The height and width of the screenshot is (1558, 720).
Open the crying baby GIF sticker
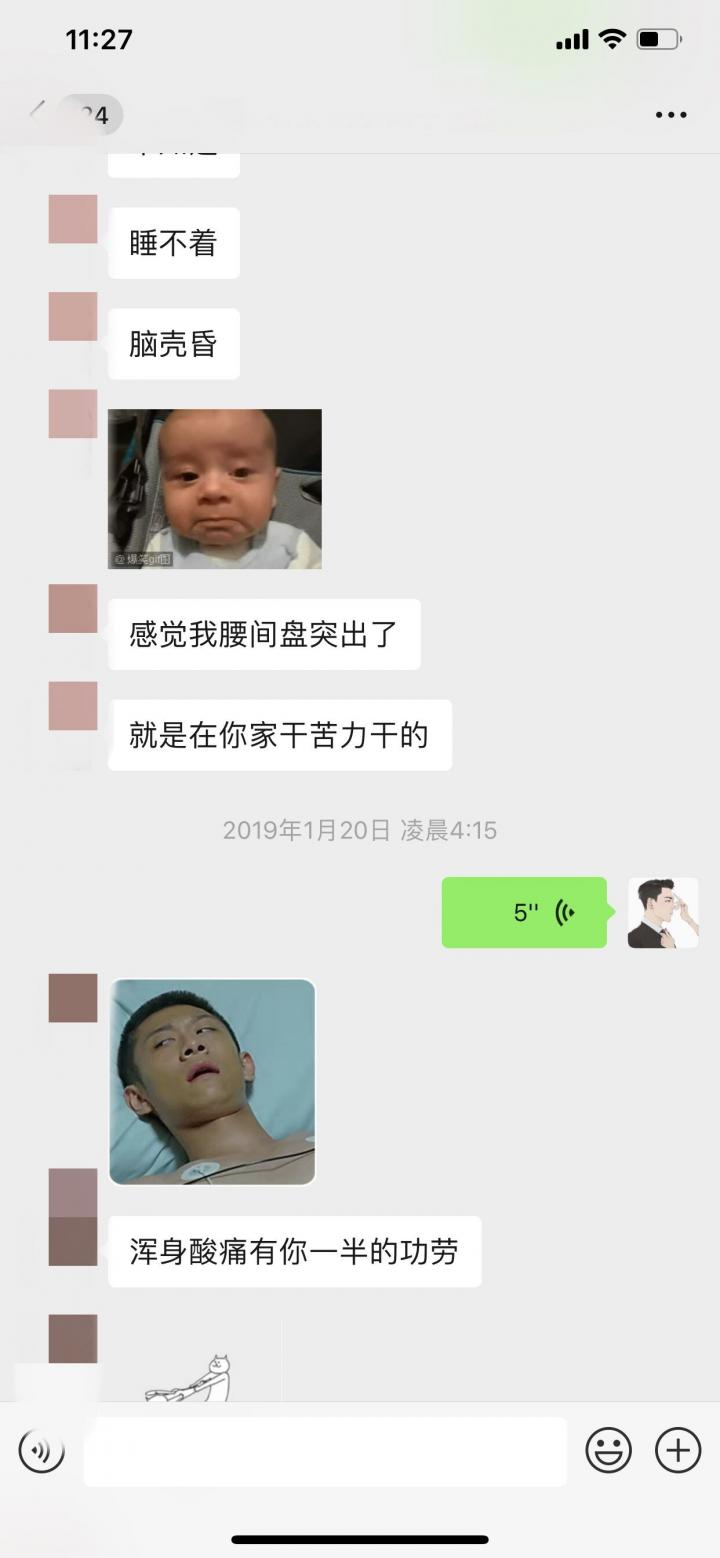215,489
